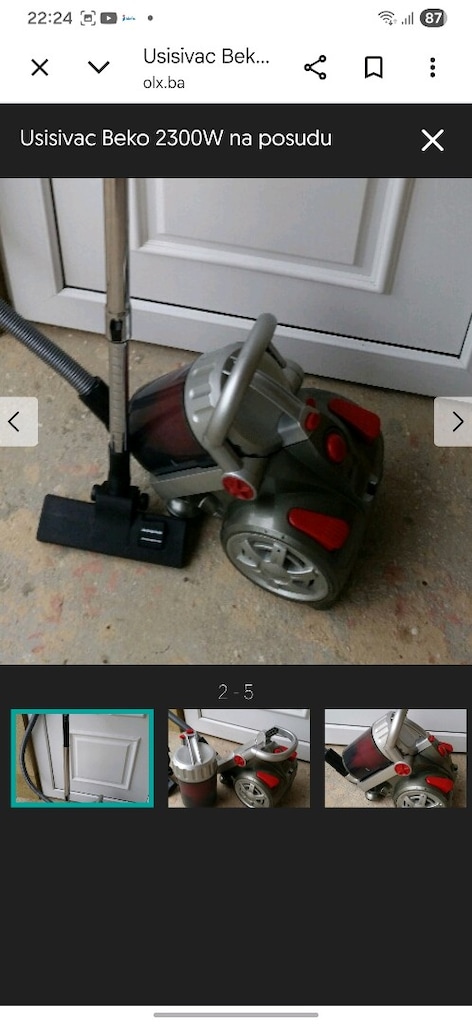Select the thumbnail showing the vacuum close-up
The width and height of the screenshot is (472, 1024).
point(396,758)
